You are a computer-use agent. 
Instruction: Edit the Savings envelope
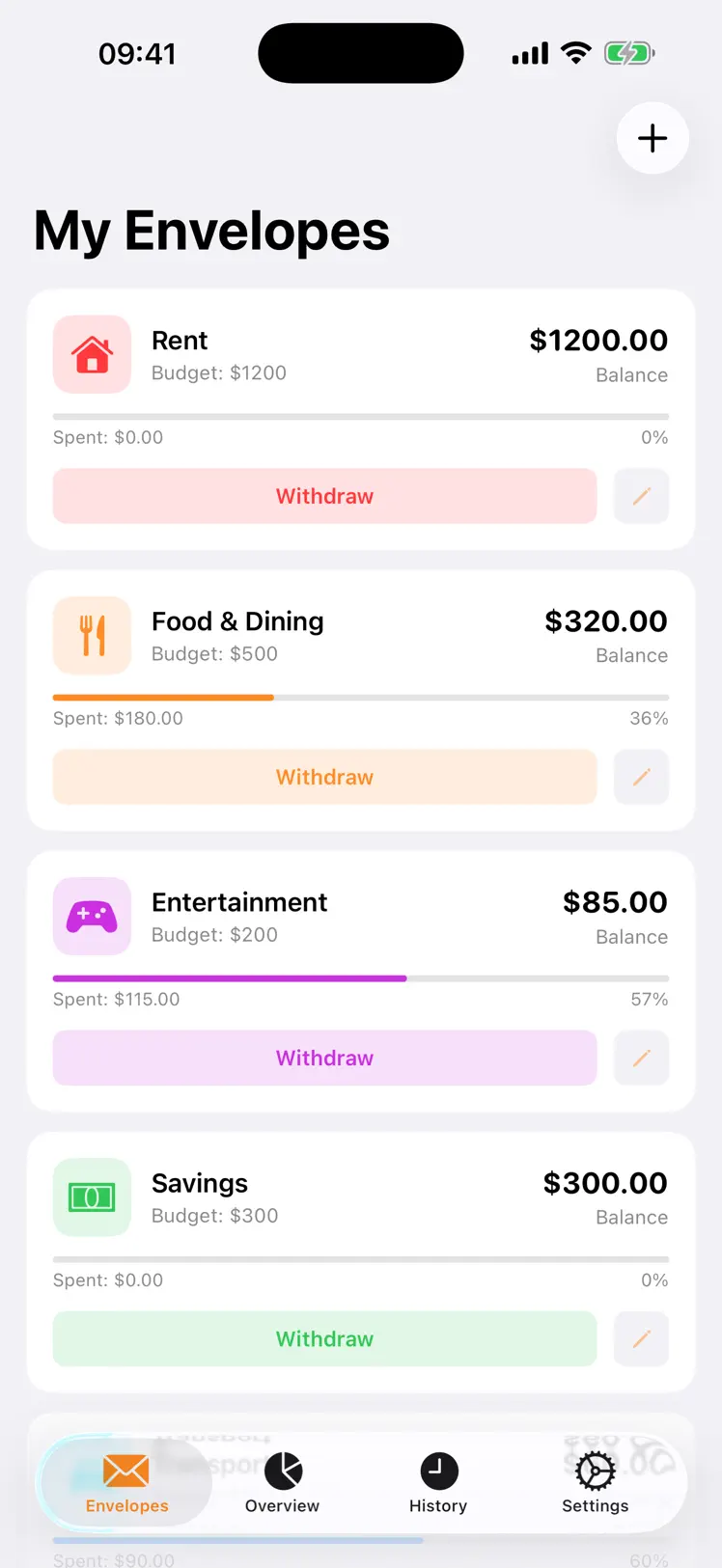pyautogui.click(x=641, y=1338)
